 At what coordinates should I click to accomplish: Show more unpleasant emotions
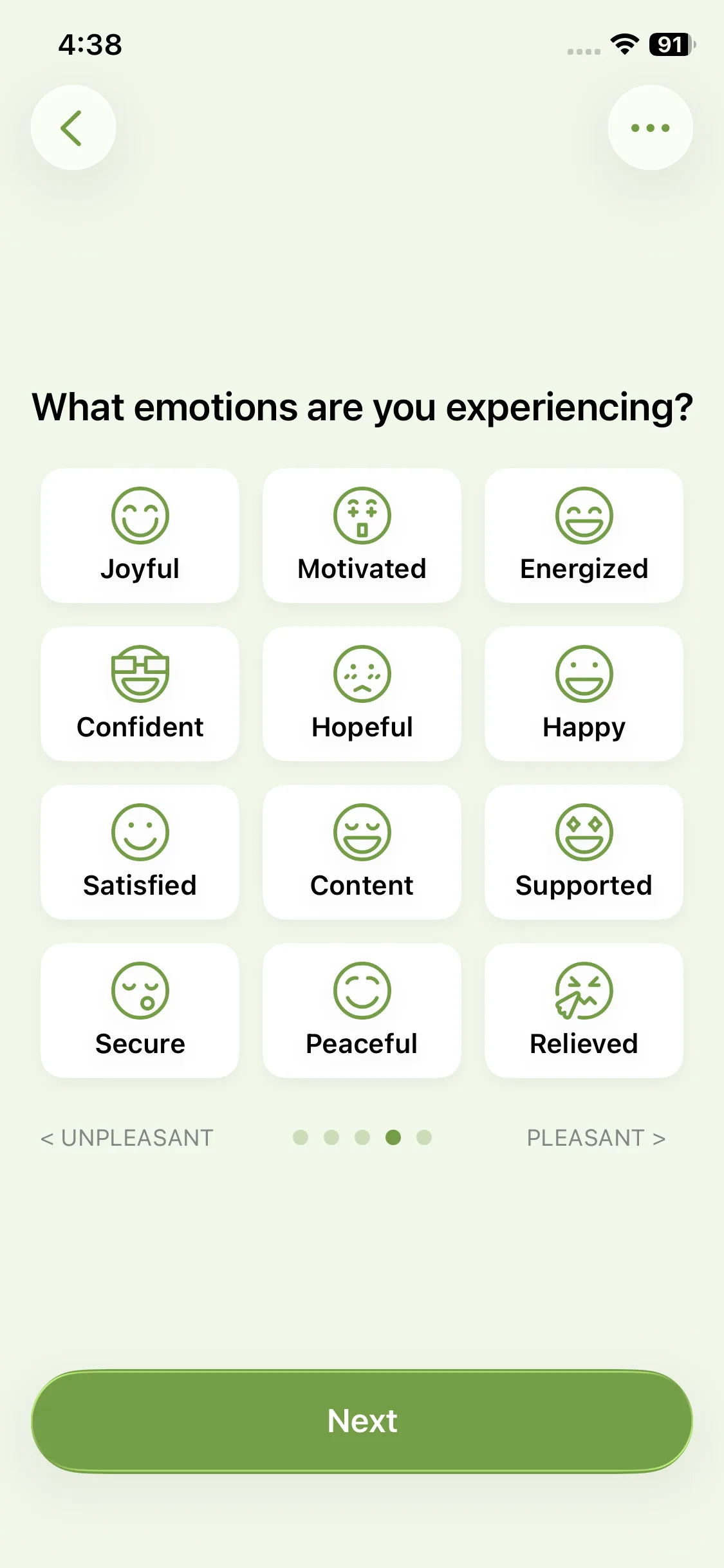coord(127,1138)
